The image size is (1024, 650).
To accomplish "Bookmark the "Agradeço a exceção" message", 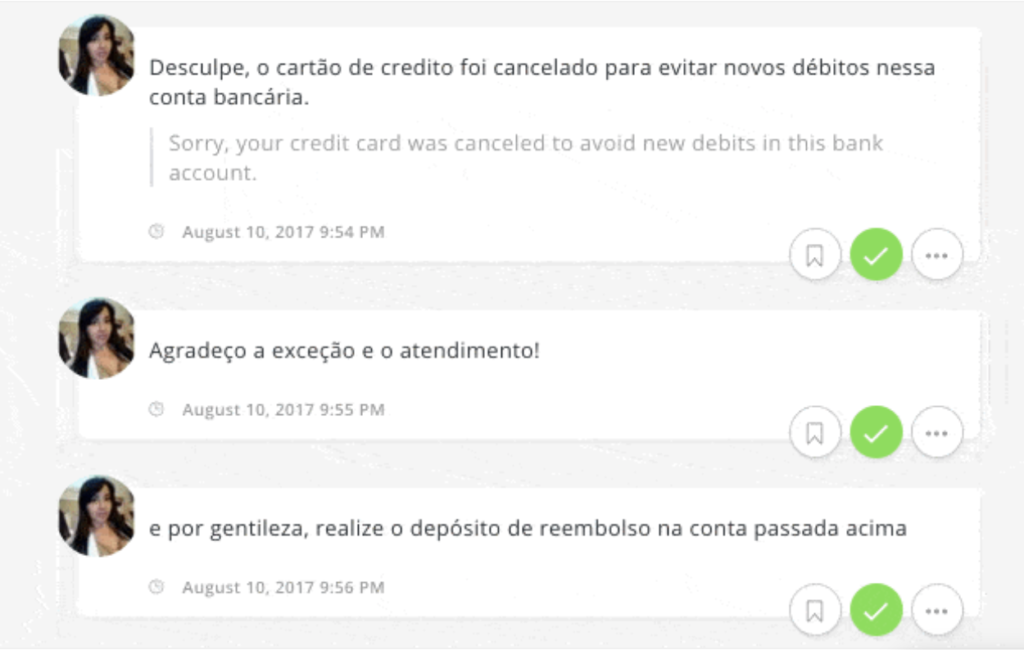I will click(815, 433).
